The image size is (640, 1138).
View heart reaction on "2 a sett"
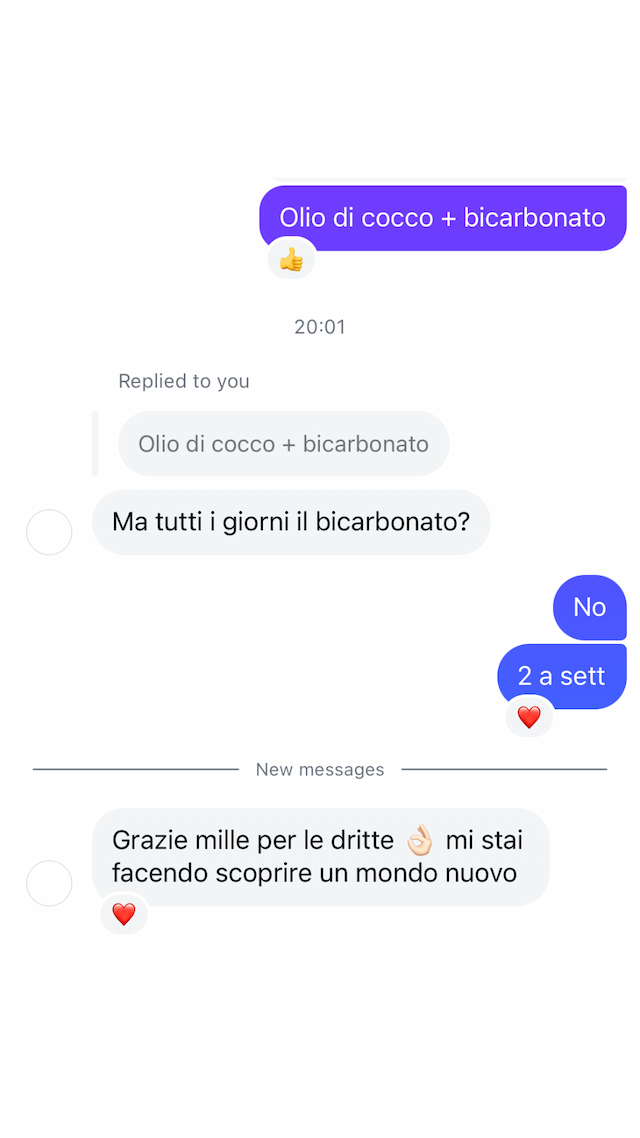(x=529, y=717)
